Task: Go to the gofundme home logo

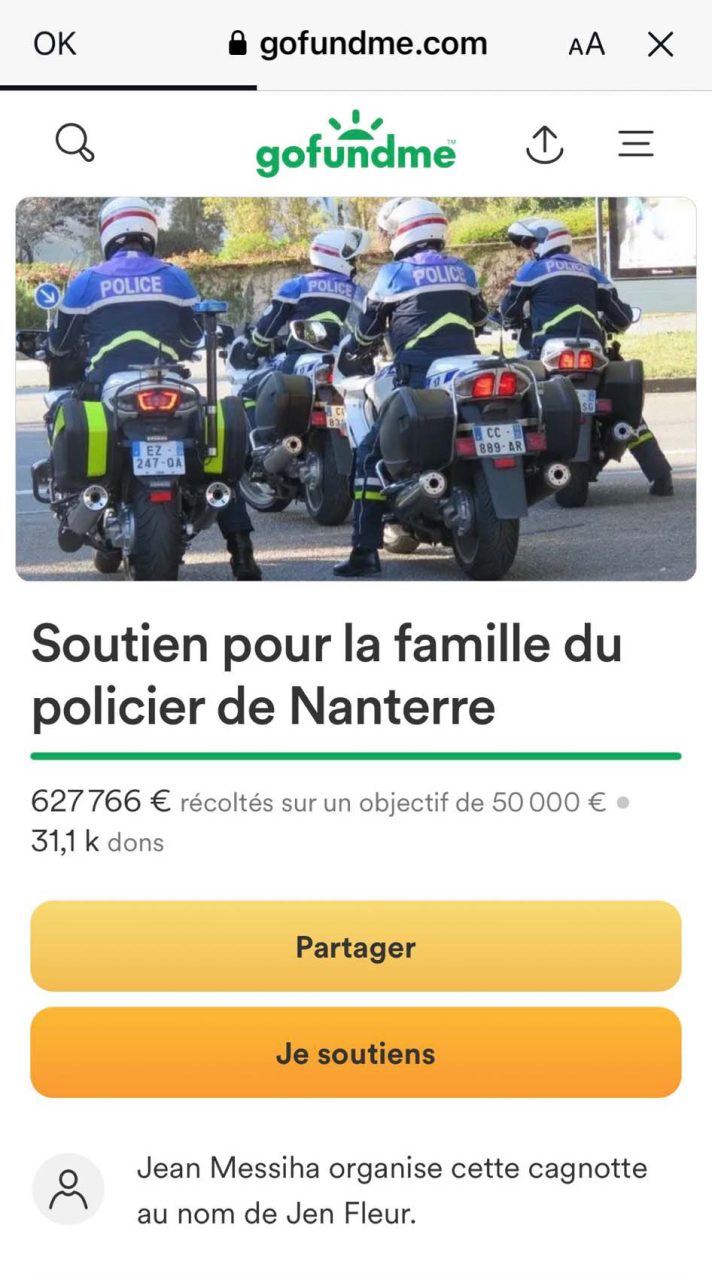Action: [x=355, y=145]
